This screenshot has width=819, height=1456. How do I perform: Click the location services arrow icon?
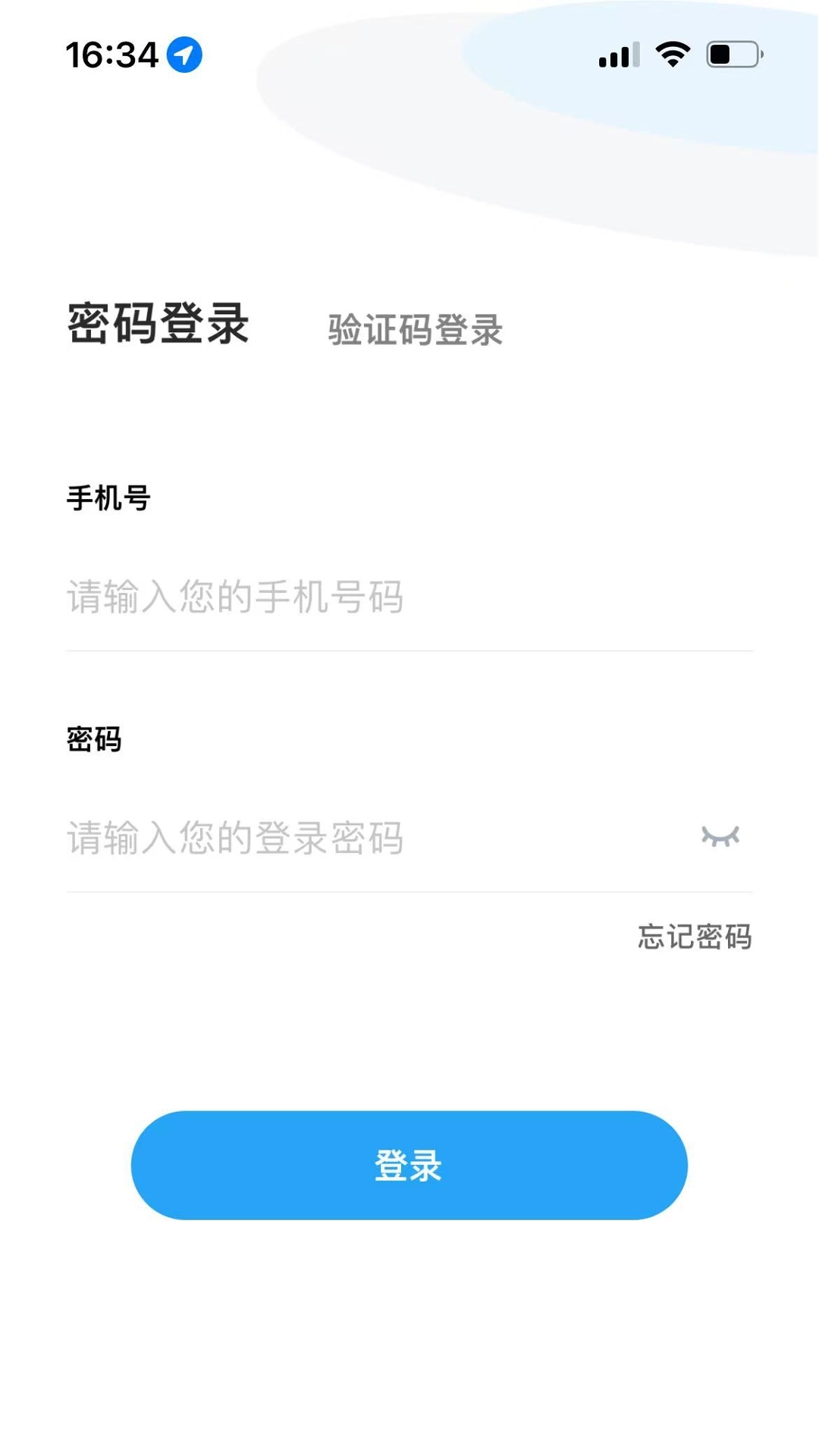[x=184, y=54]
